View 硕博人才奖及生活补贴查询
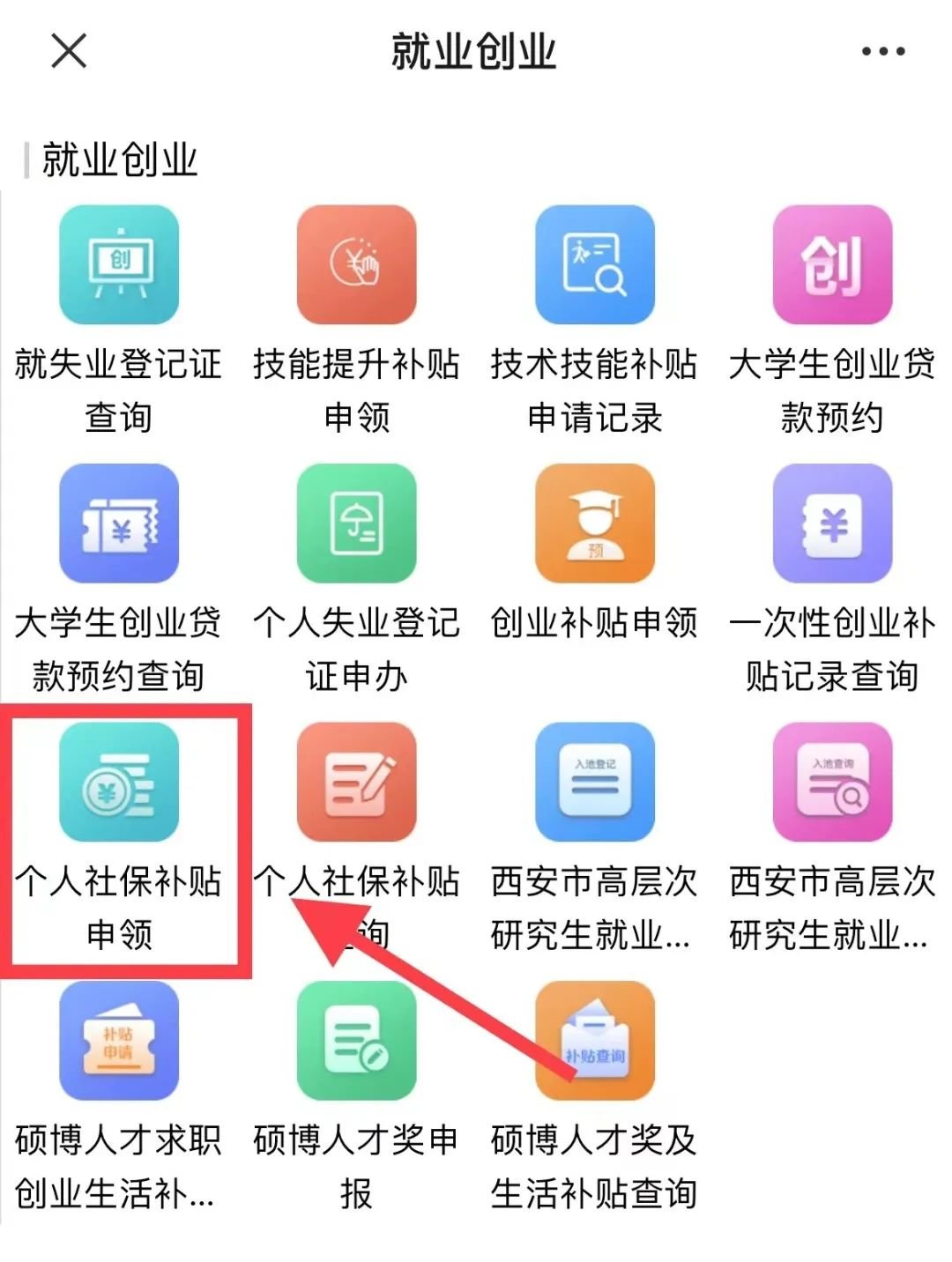This screenshot has height=1262, width=952. coord(595,1041)
